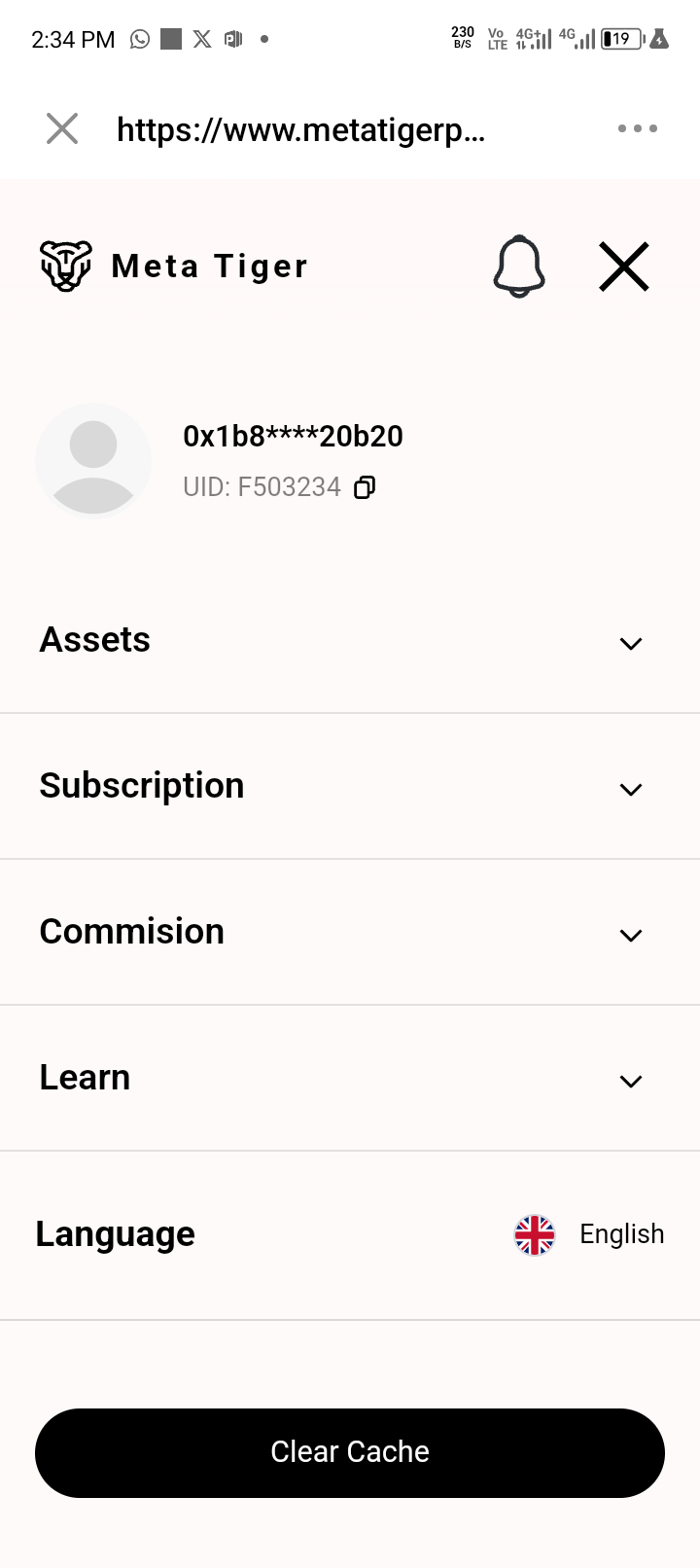Open the notifications bell
Viewport: 700px width, 1568px height.
[x=519, y=266]
